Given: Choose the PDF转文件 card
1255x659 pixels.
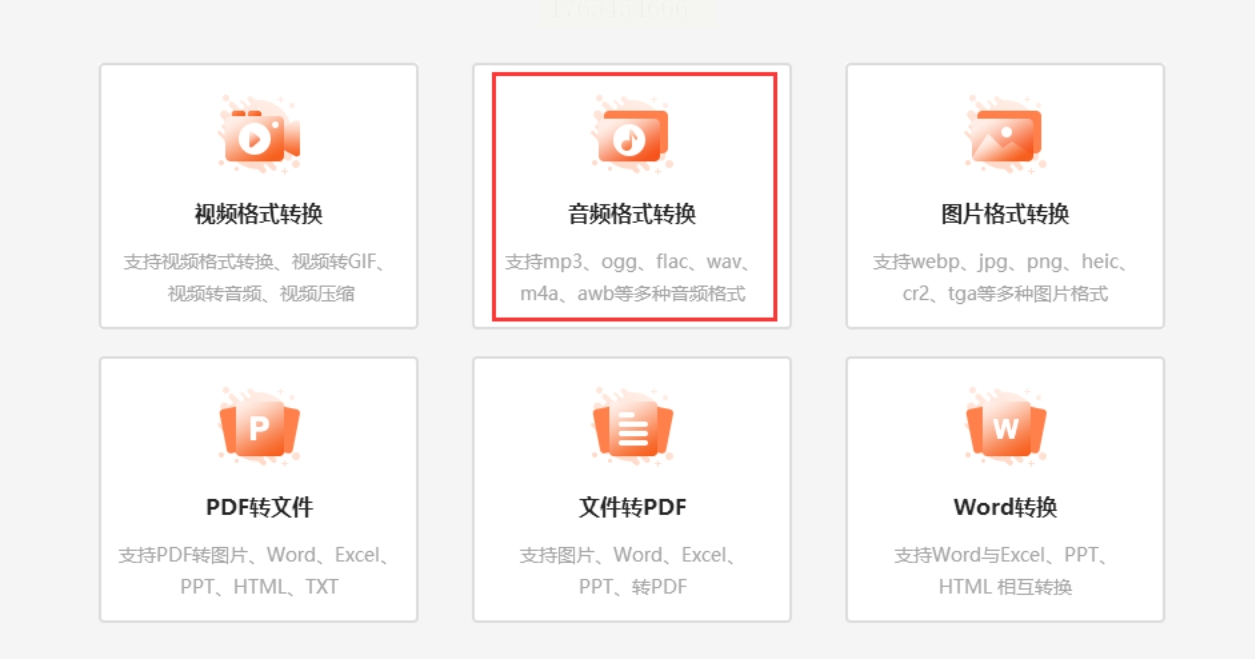Looking at the screenshot, I should 258,490.
